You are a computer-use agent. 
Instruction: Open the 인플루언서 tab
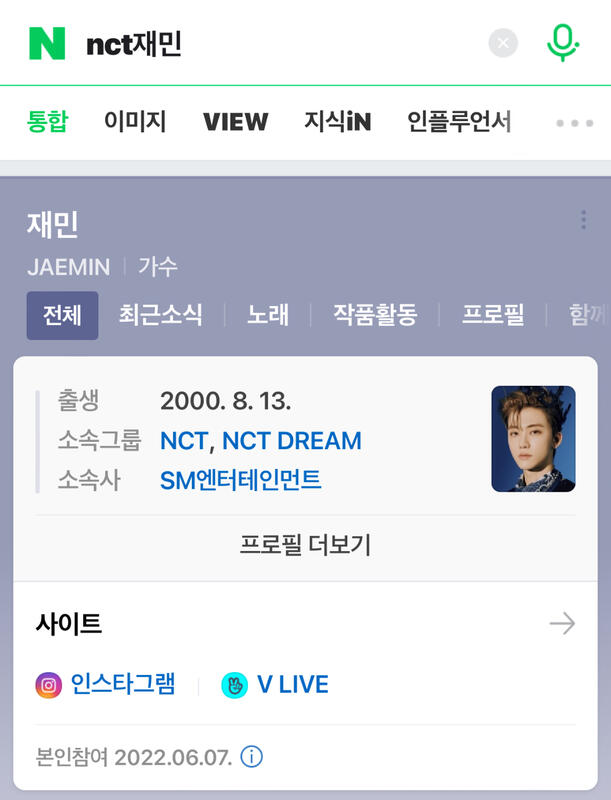coord(459,122)
